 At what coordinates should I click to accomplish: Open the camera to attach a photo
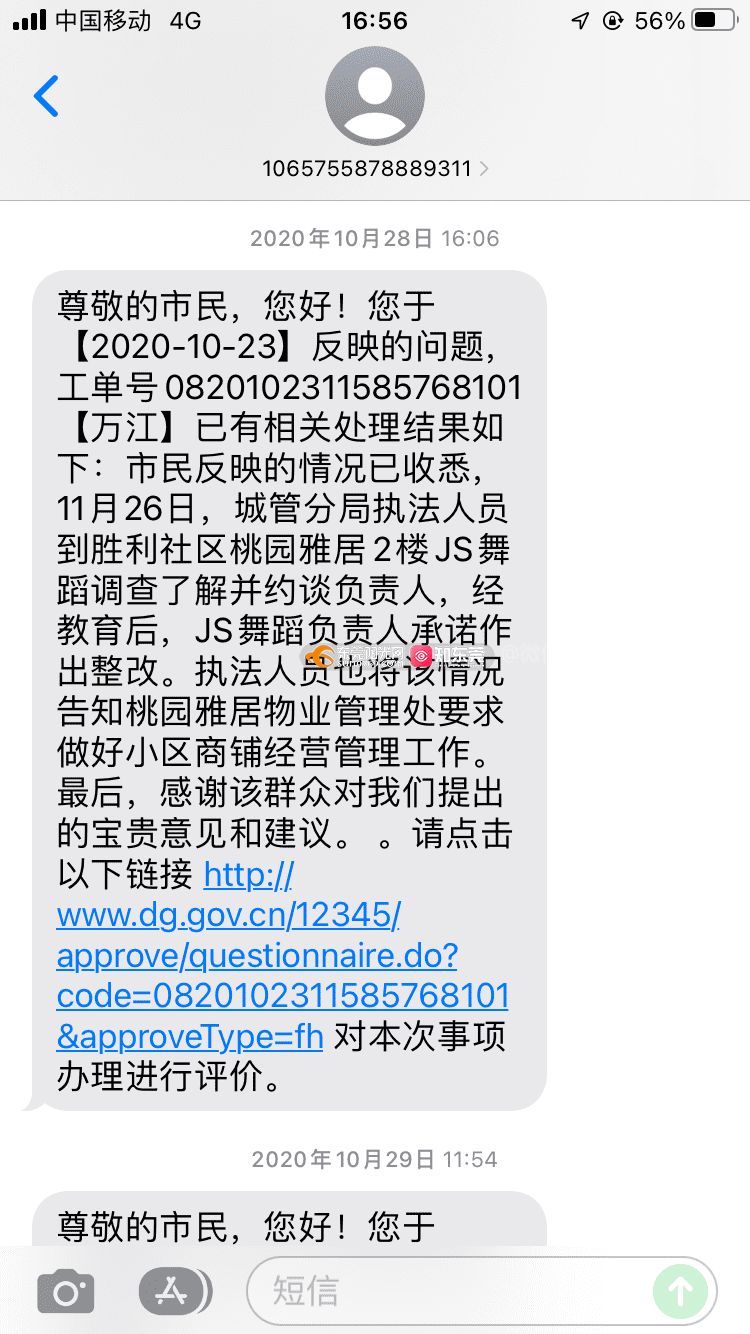(x=66, y=1293)
